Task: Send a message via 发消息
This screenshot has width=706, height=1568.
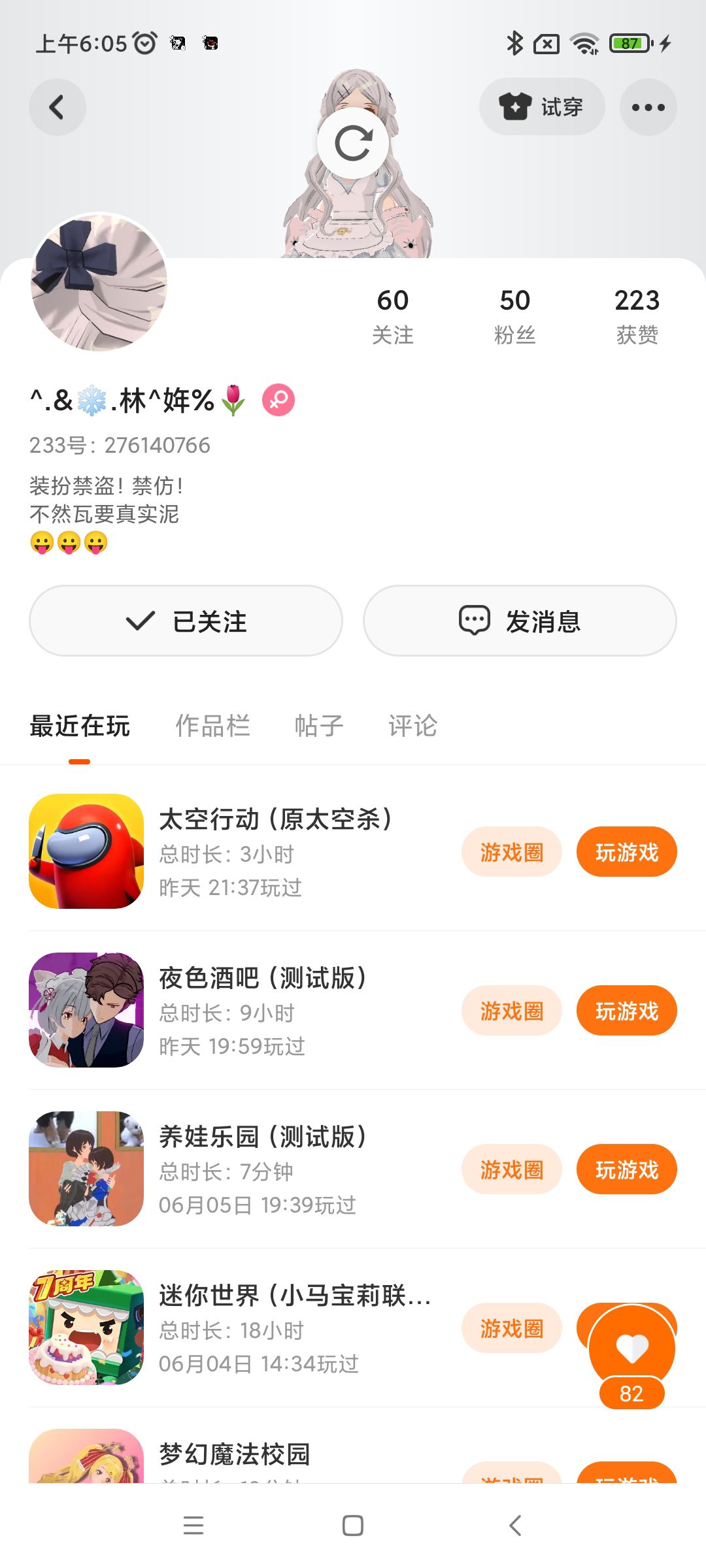Action: coord(520,621)
